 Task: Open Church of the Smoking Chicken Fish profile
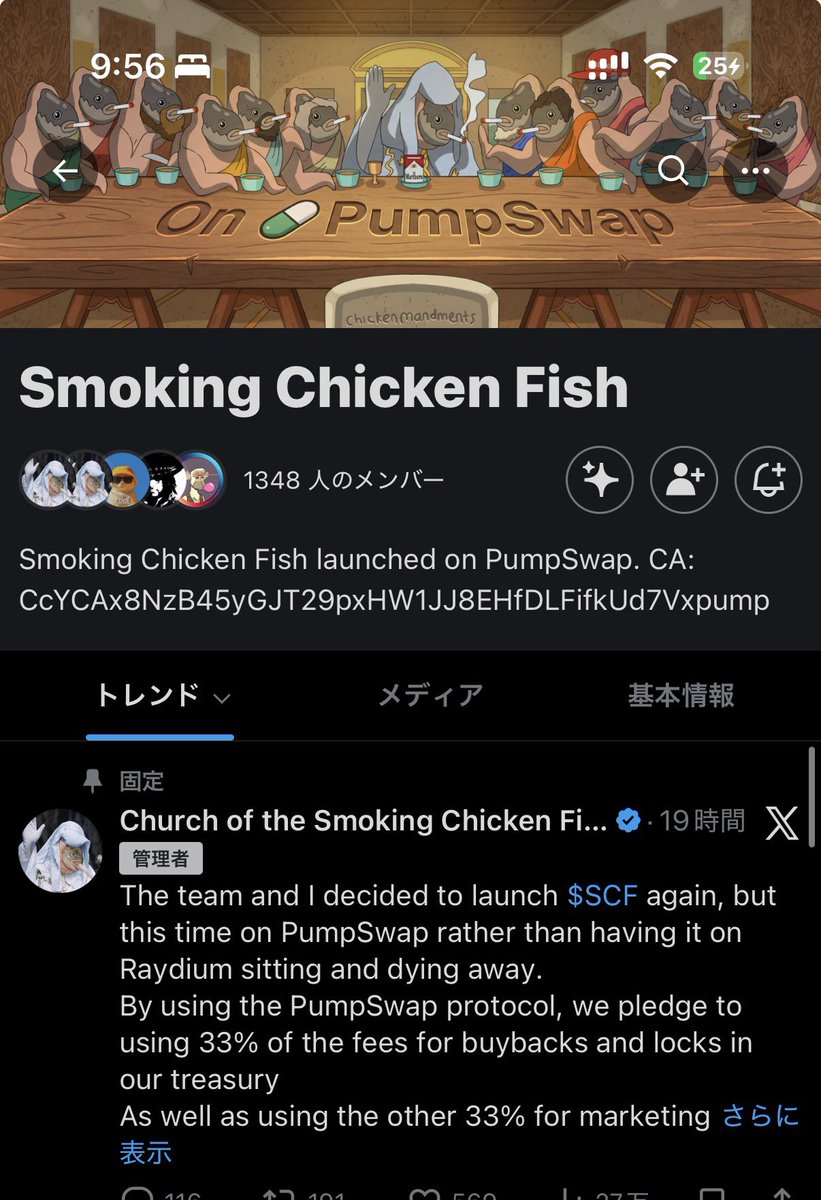tap(362, 821)
